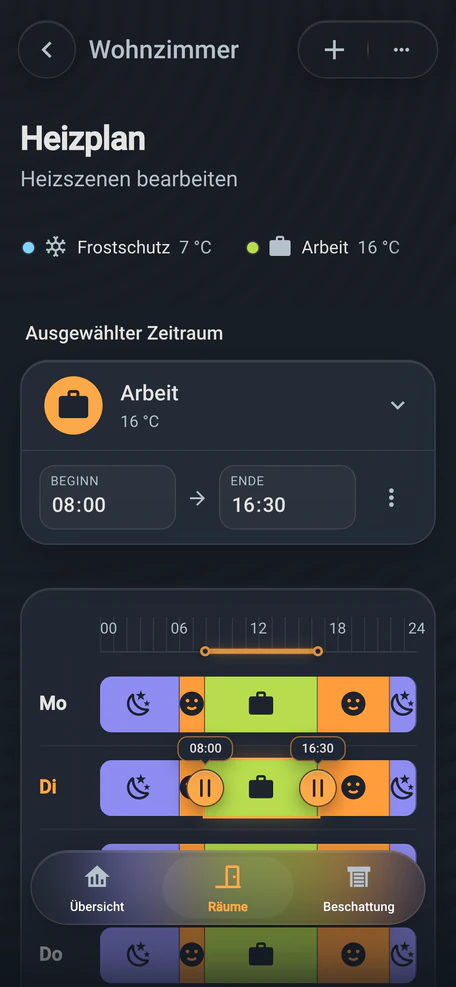The height and width of the screenshot is (987, 456).
Task: Select Monday's evening comfort period
Action: 353,704
